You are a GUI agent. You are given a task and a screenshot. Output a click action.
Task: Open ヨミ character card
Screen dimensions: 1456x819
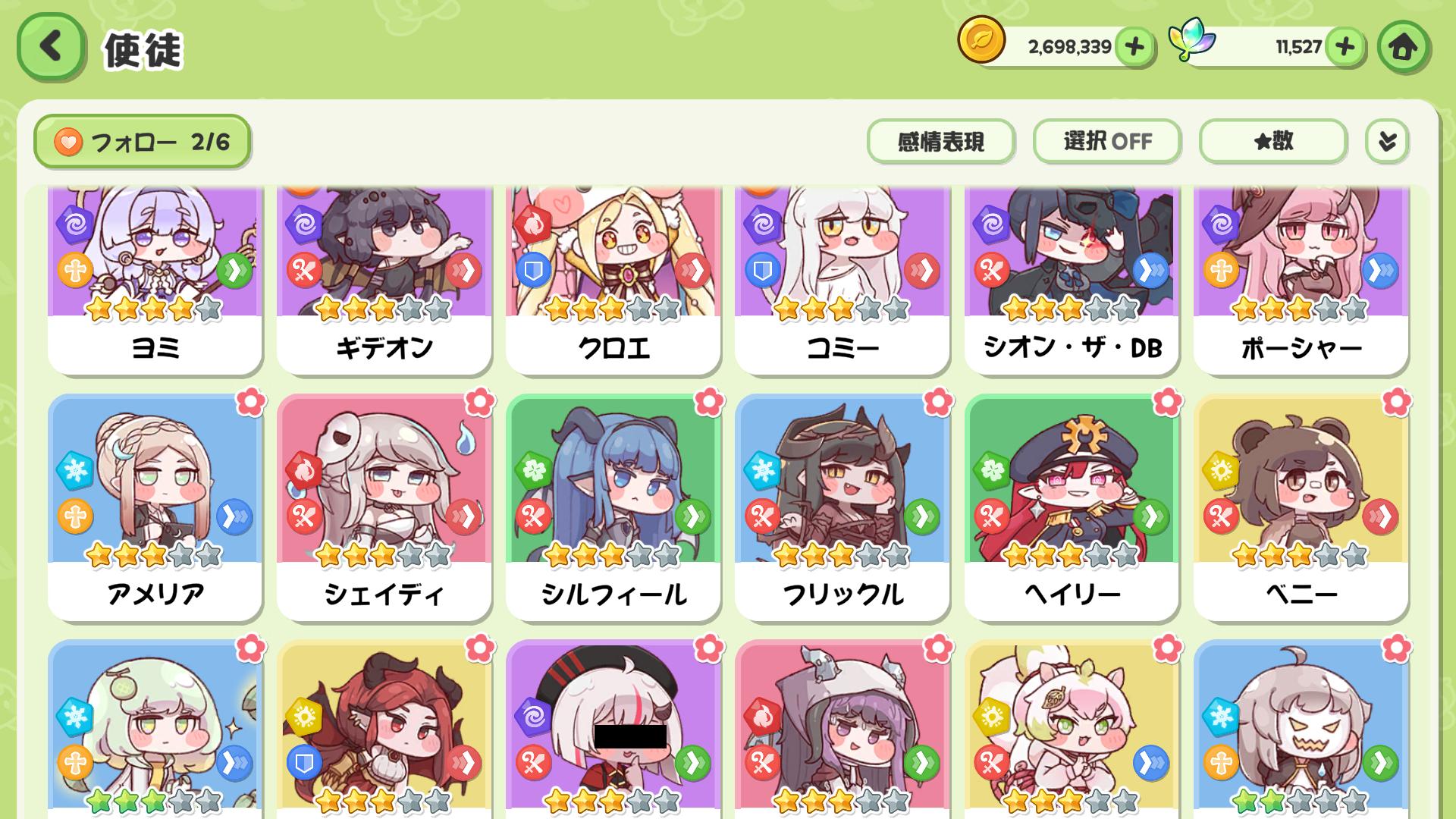(x=155, y=281)
